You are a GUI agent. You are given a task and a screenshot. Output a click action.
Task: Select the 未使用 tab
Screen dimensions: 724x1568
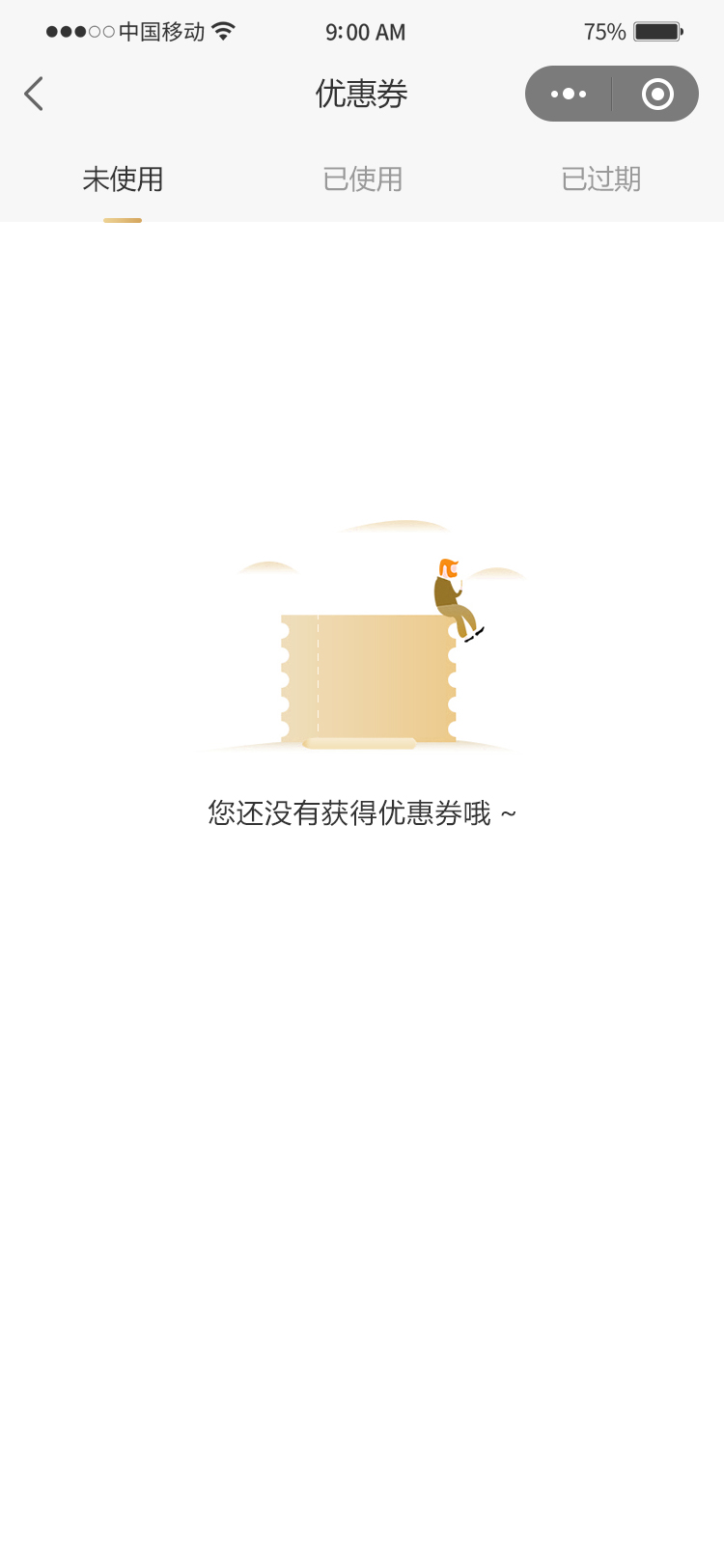(x=123, y=179)
